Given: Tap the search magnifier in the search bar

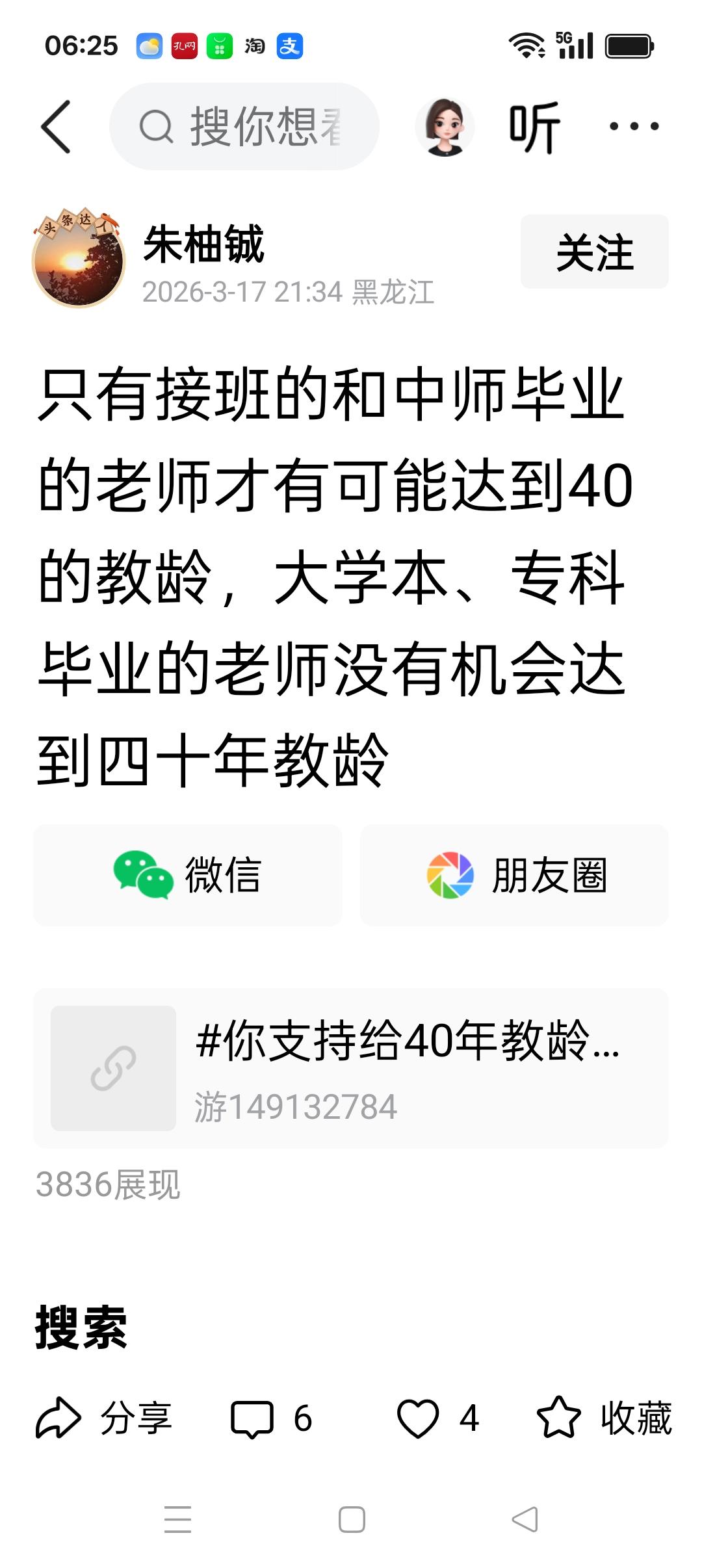Looking at the screenshot, I should 155,125.
